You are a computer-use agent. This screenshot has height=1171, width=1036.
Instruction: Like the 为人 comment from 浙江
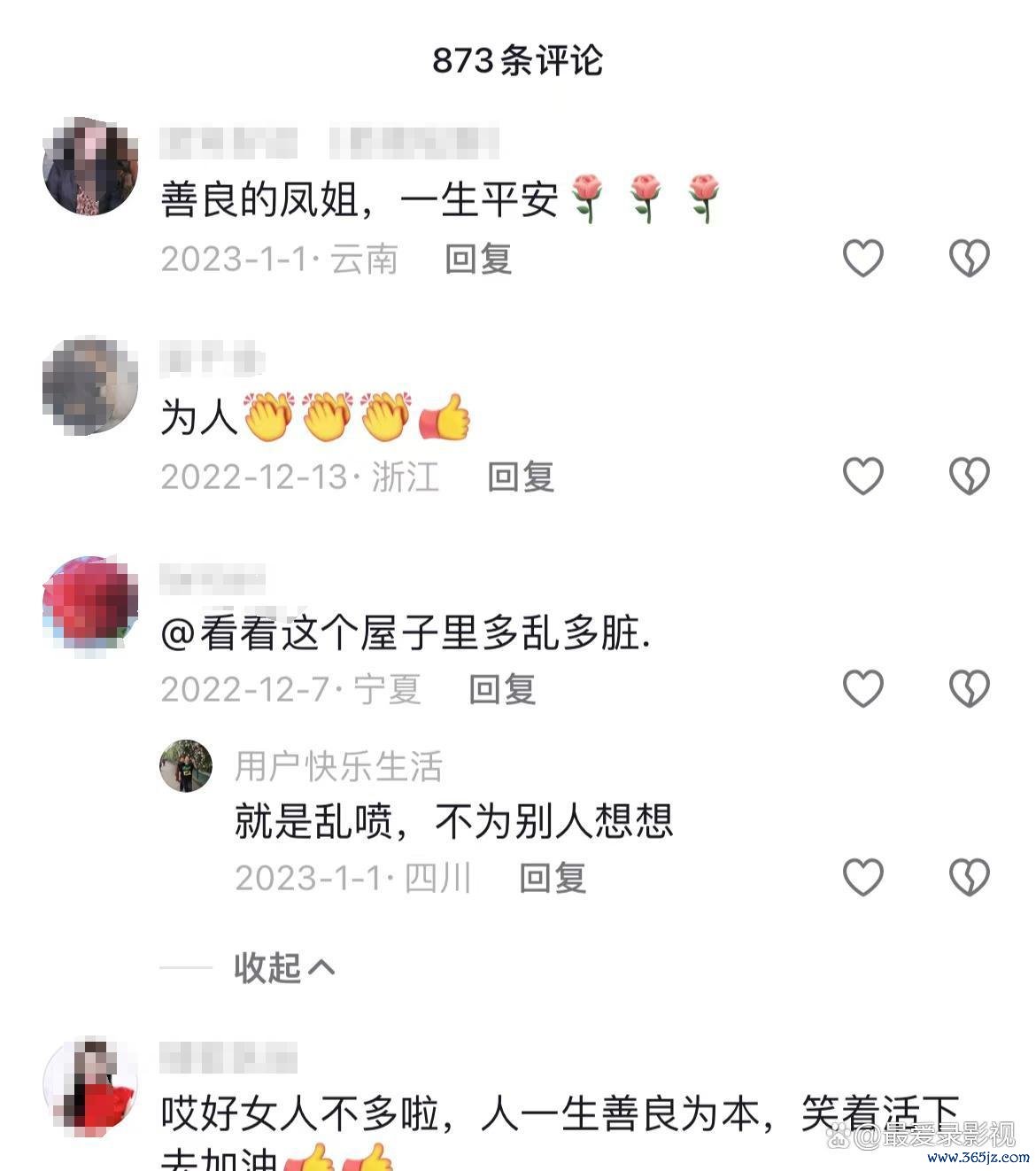coord(862,477)
